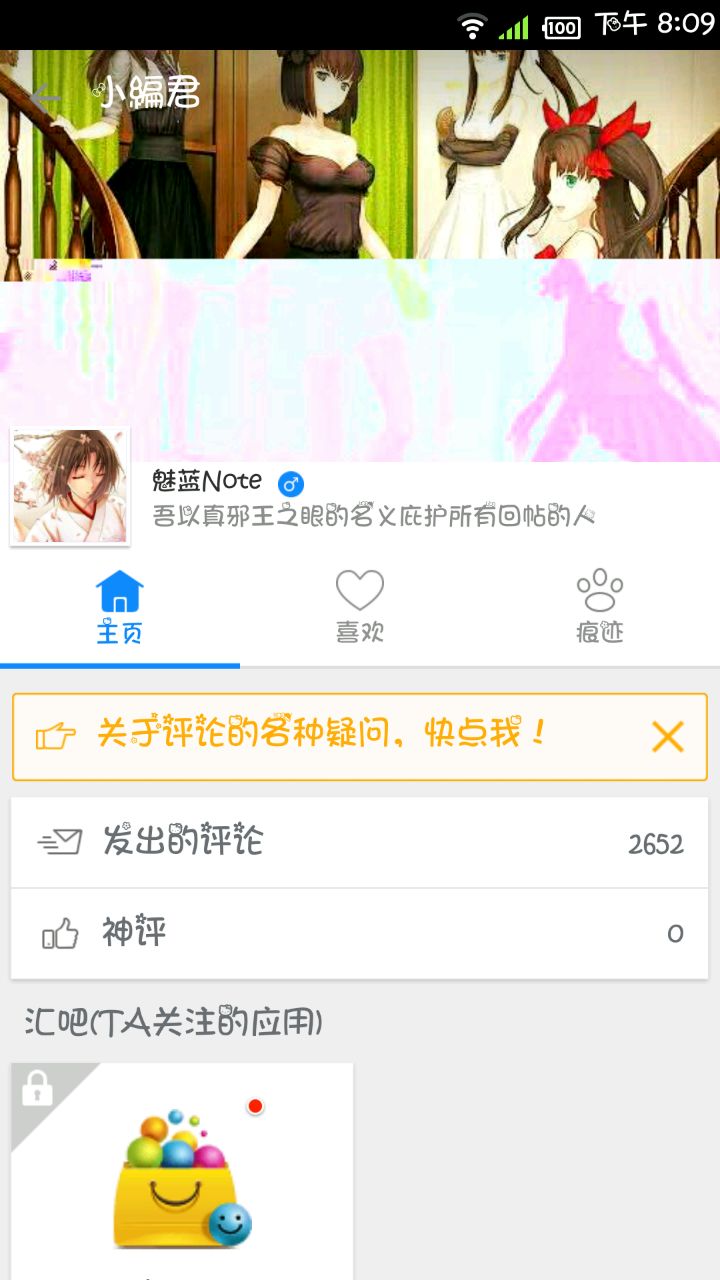The image size is (720, 1280).
Task: Switch to the 主页 tab
Action: (120, 607)
